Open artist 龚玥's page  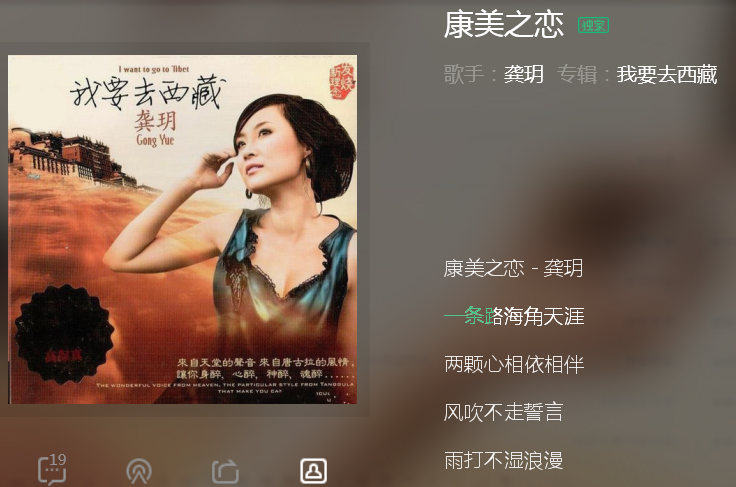tap(524, 74)
